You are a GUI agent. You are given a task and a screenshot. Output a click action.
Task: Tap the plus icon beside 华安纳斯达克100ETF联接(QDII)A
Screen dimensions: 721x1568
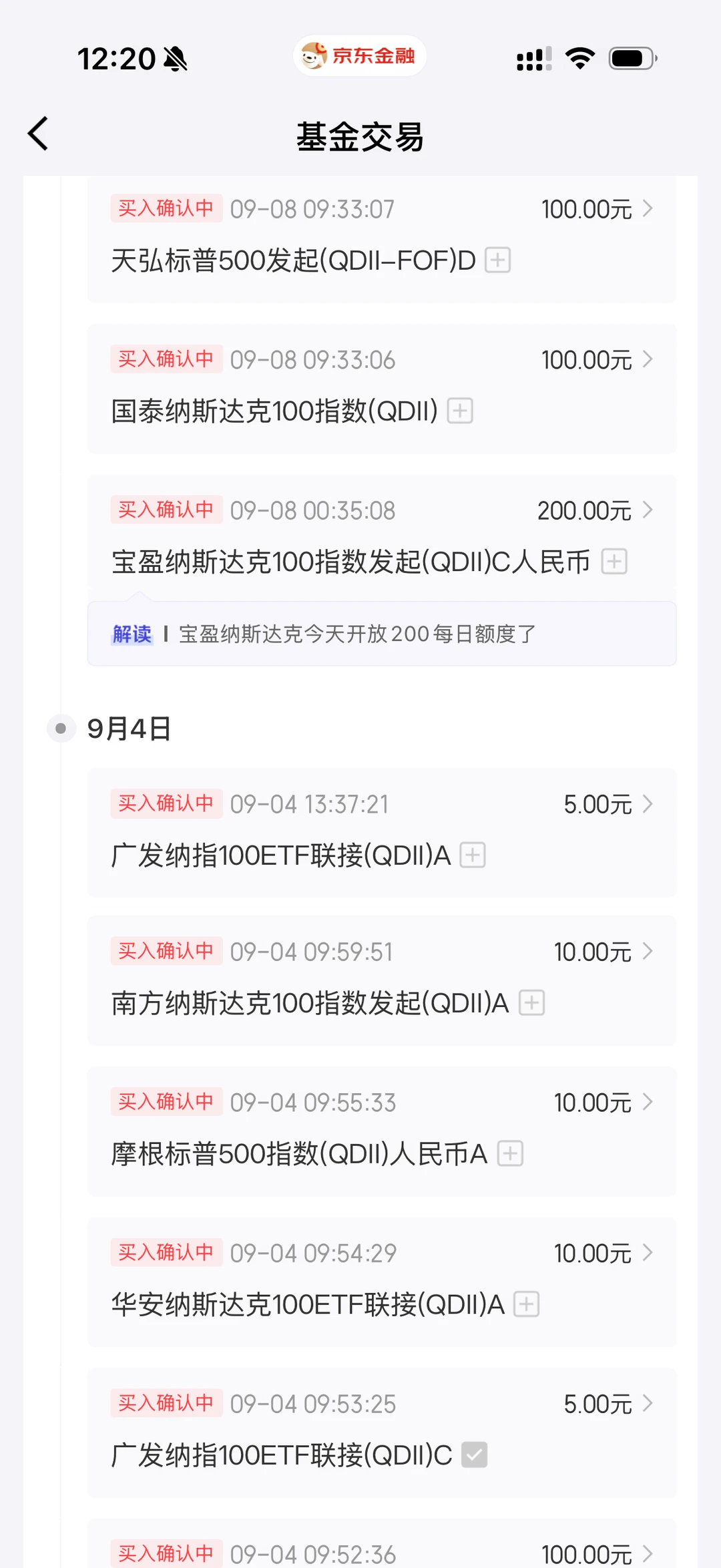pos(527,1304)
